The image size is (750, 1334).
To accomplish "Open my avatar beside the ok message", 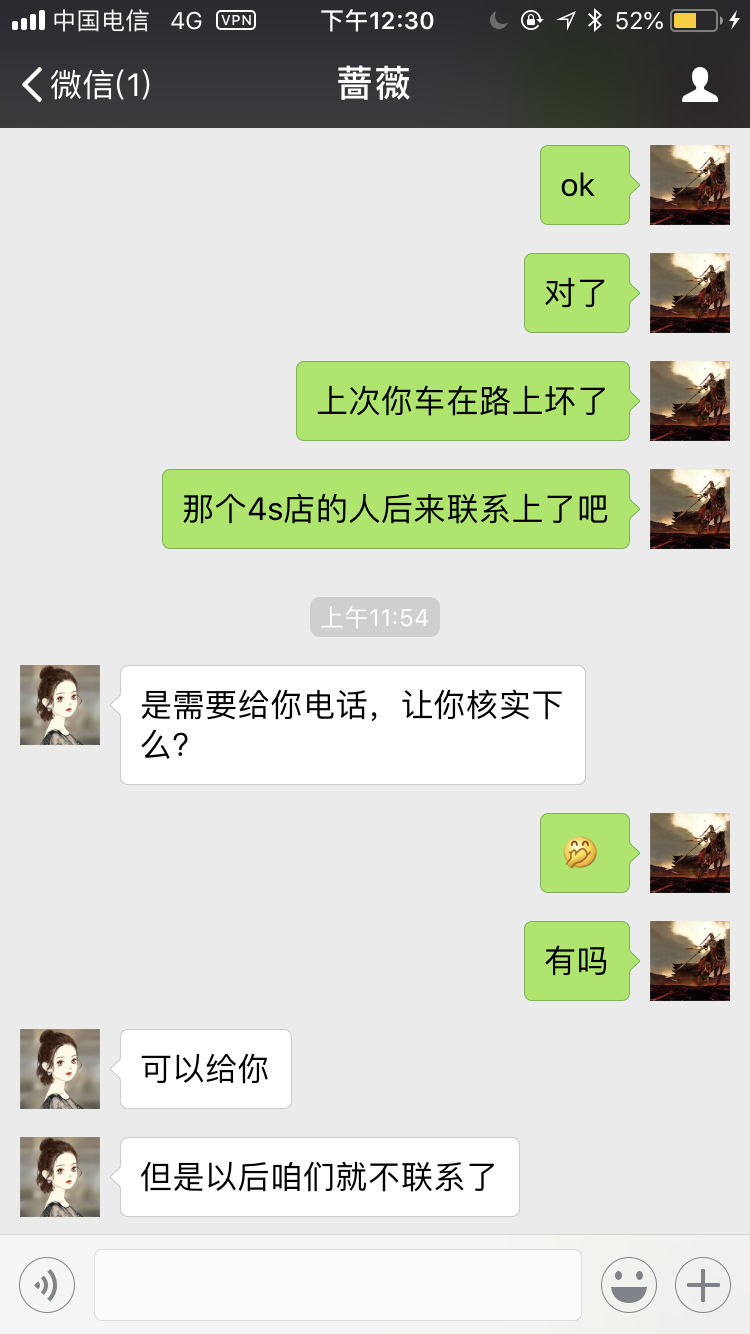I will tap(689, 185).
